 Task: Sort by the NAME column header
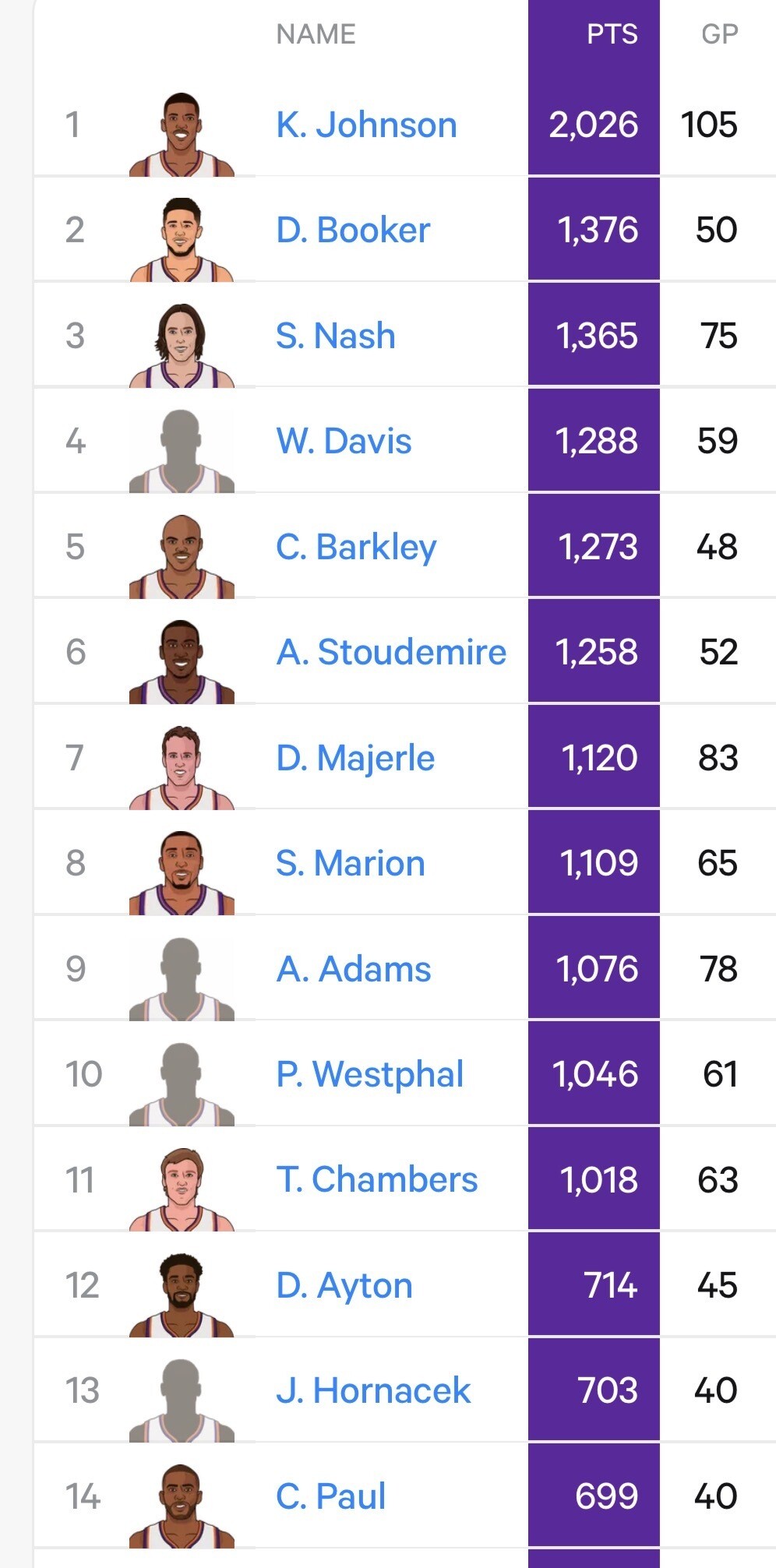point(316,34)
